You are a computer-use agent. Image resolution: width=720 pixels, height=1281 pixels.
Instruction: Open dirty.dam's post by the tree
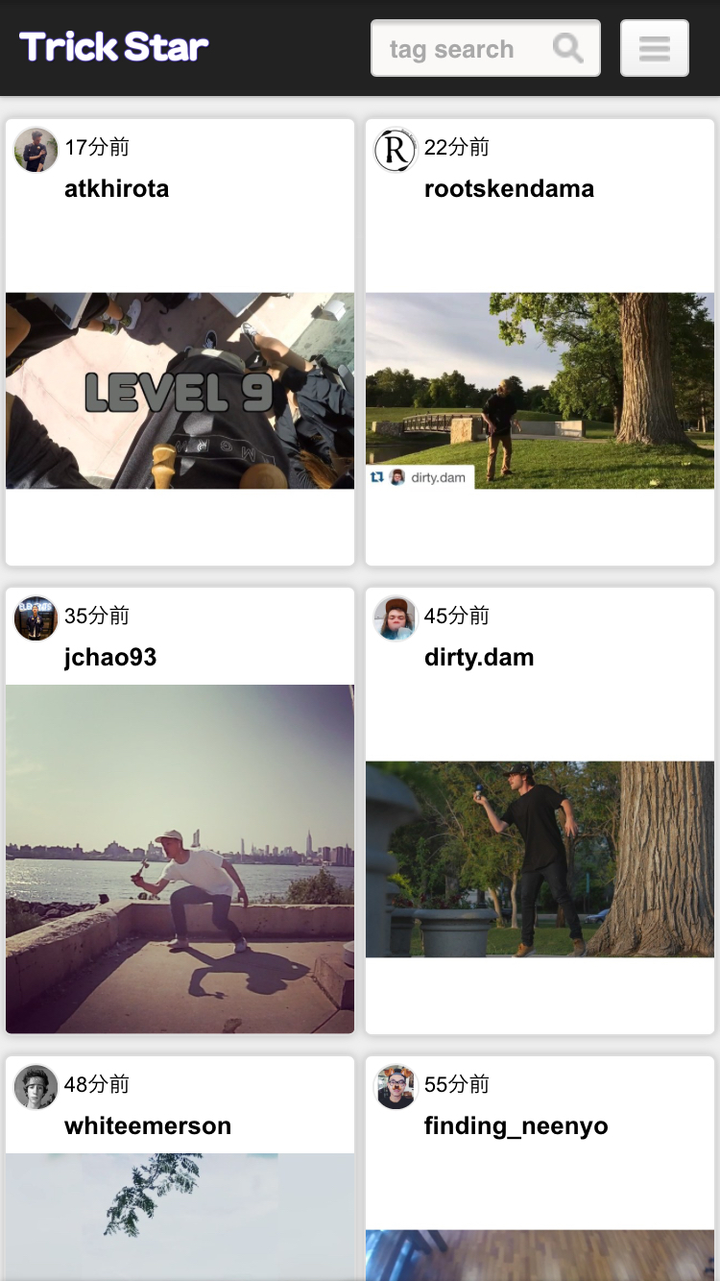coord(540,858)
